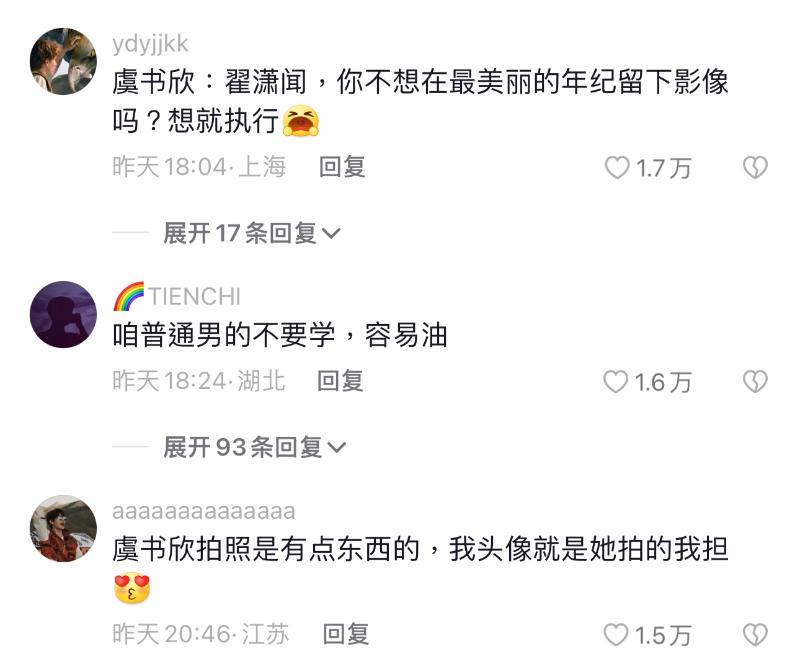Reply to ydyjjkk's comment
The width and height of the screenshot is (800, 664).
(x=342, y=167)
